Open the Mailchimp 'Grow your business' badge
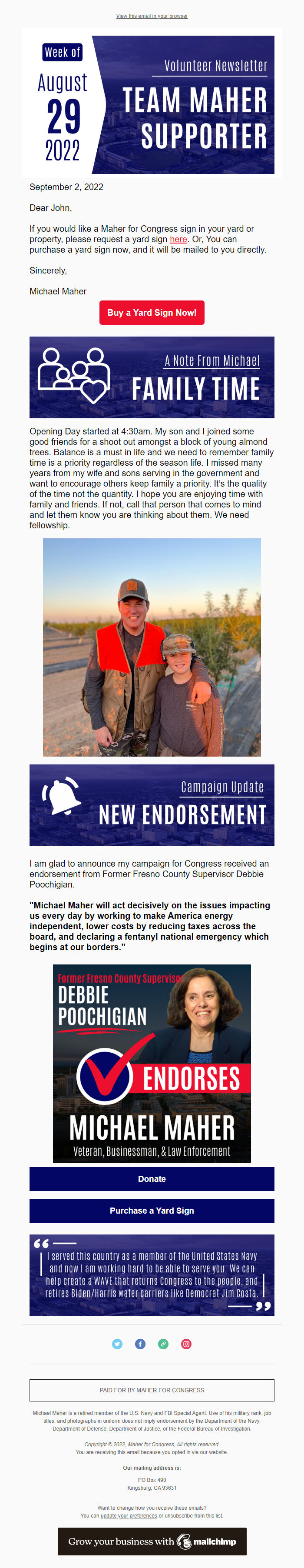304x1568 pixels. (152, 1541)
